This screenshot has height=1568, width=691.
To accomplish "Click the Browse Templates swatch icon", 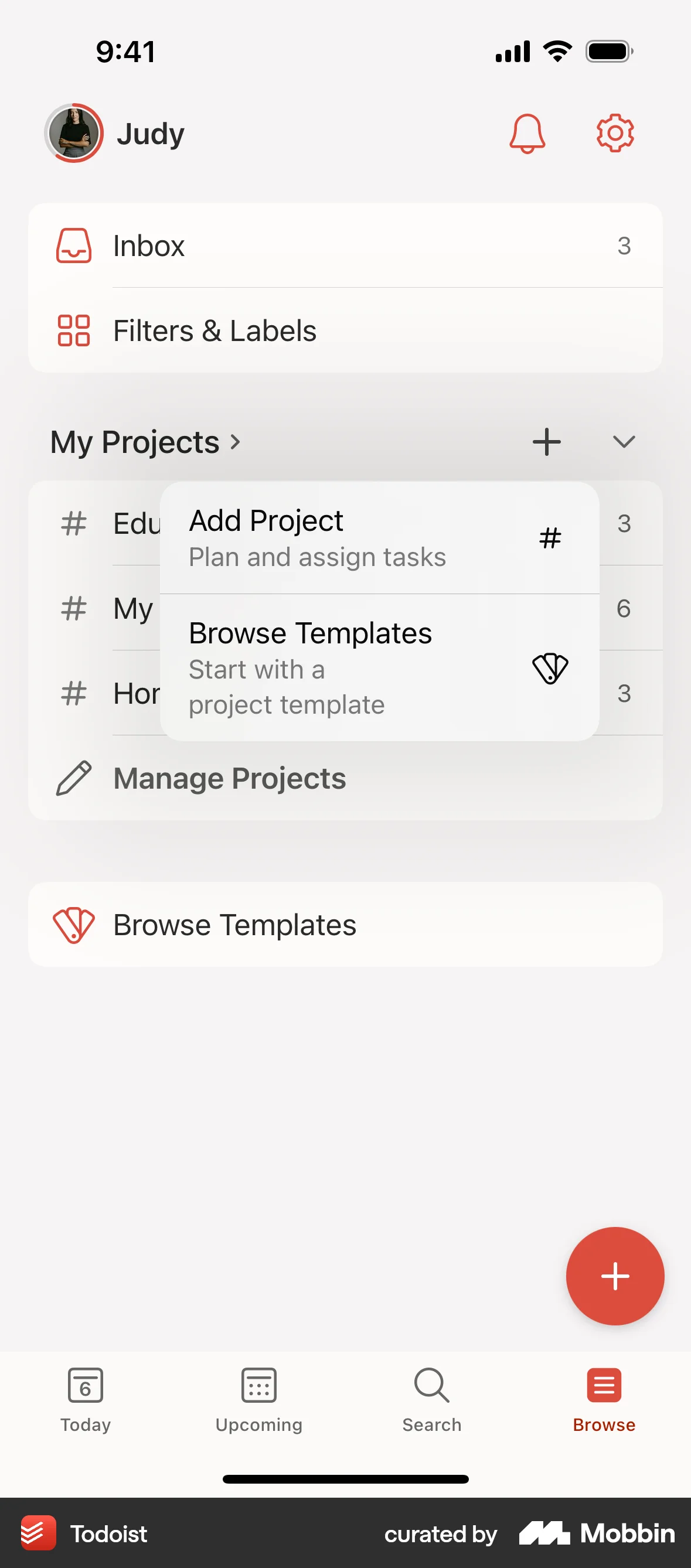I will click(74, 924).
